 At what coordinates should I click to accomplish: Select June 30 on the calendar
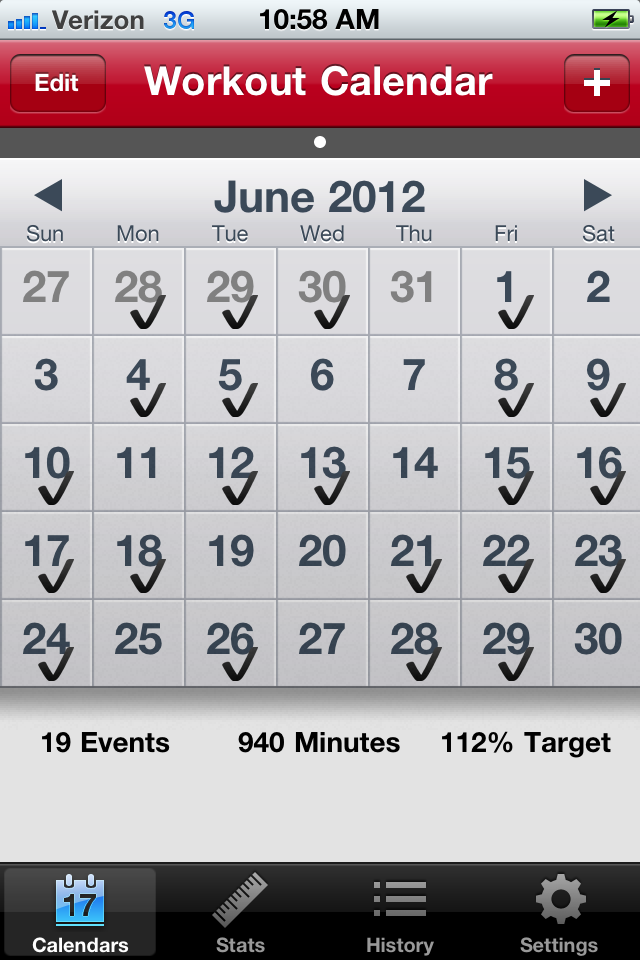[598, 643]
